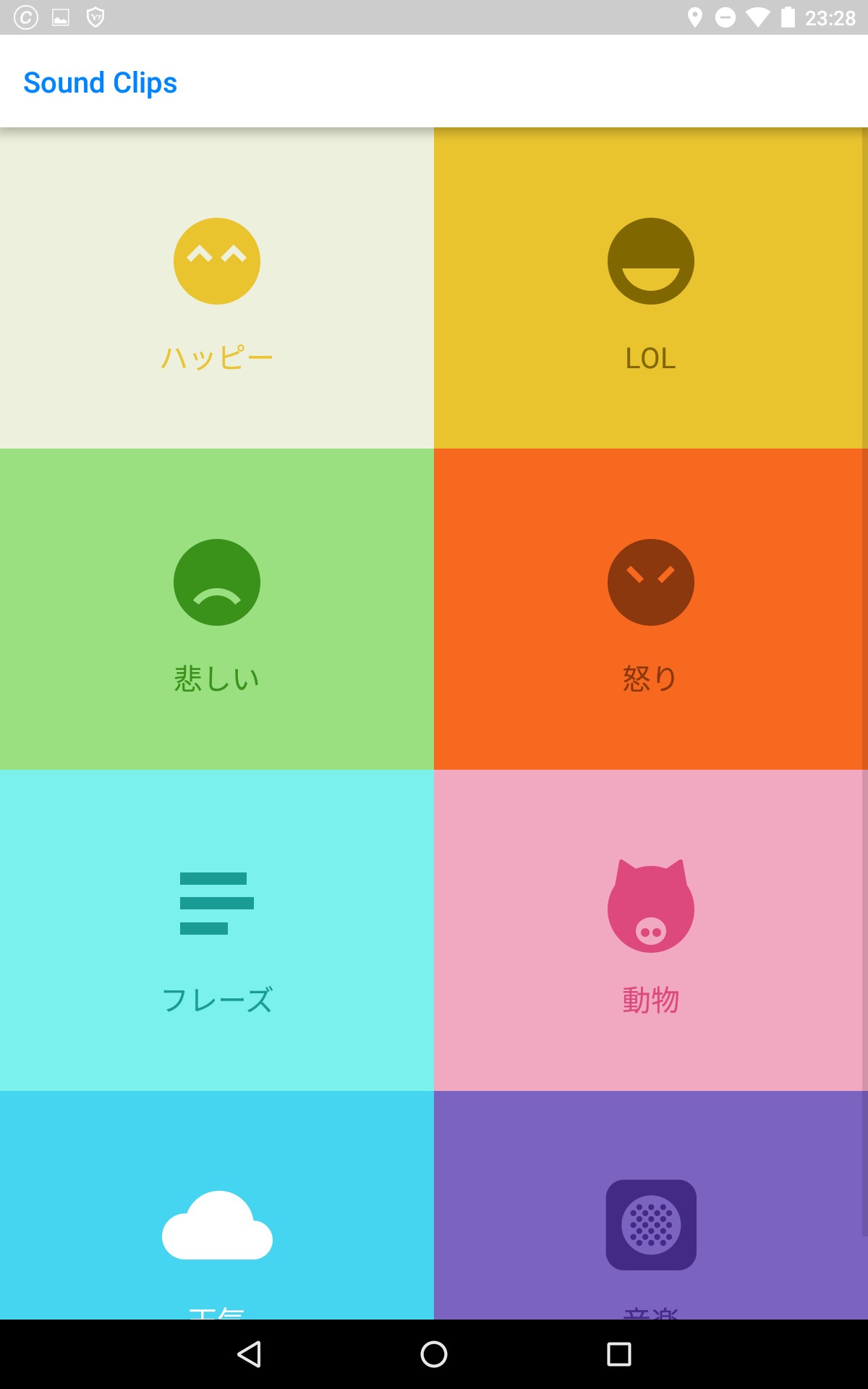Choose the 怒り angry sounds tile
Viewport: 868px width, 1389px height.
point(651,609)
